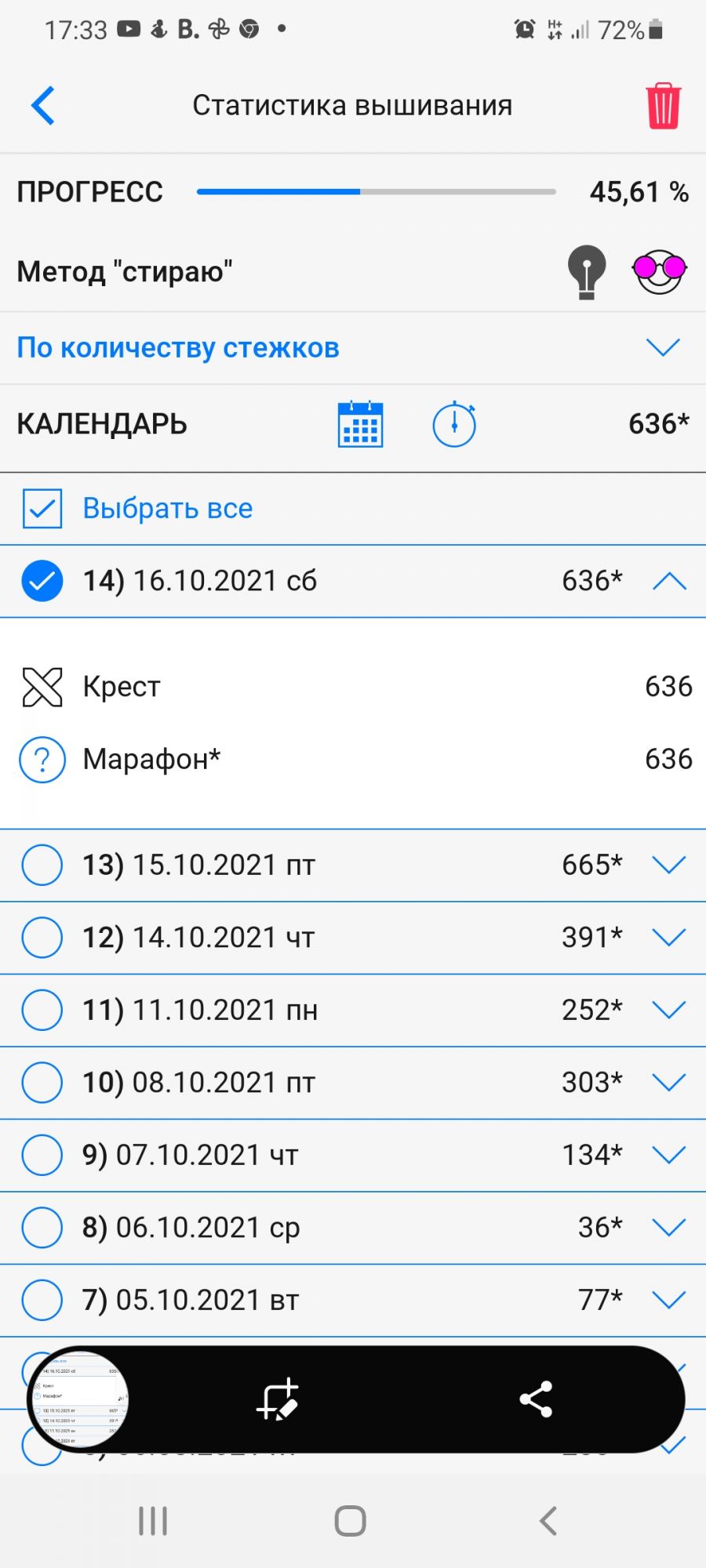Open the Марафон question mark info
Viewport: 706px width, 1568px height.
(x=42, y=760)
